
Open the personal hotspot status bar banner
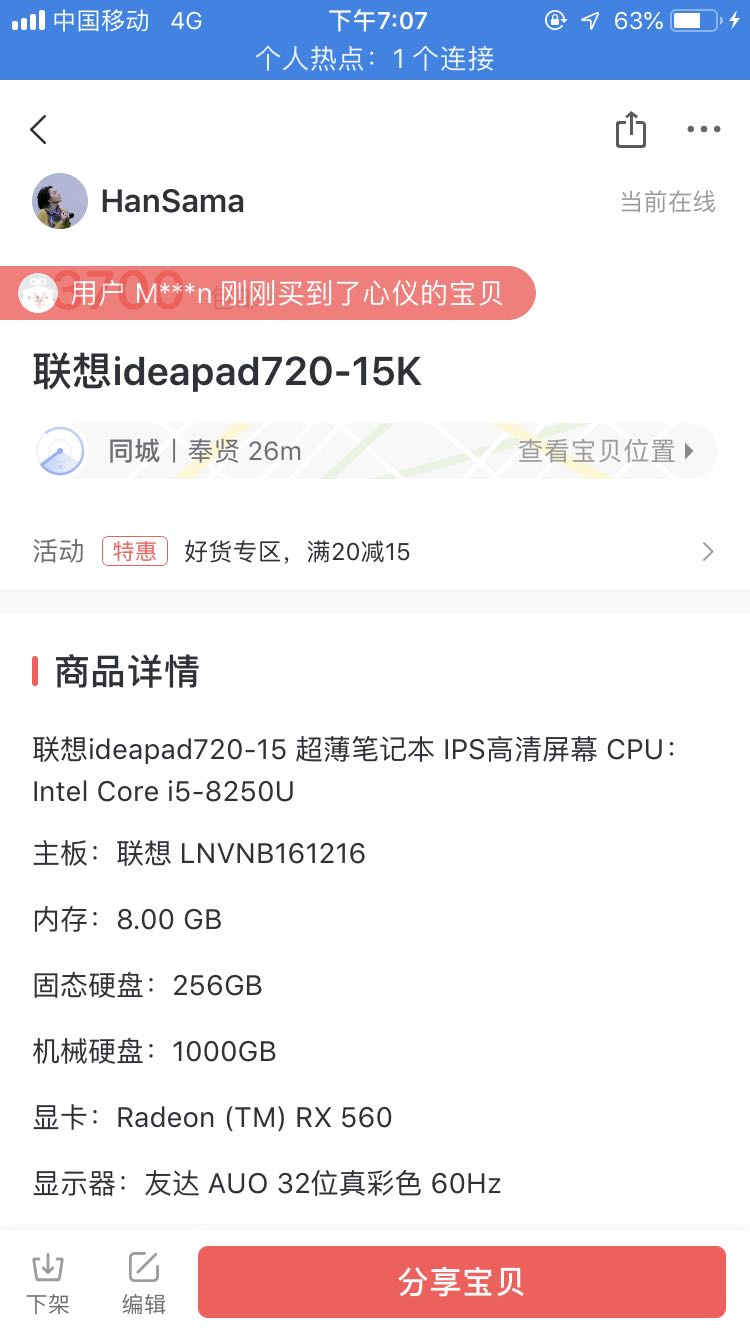(375, 59)
